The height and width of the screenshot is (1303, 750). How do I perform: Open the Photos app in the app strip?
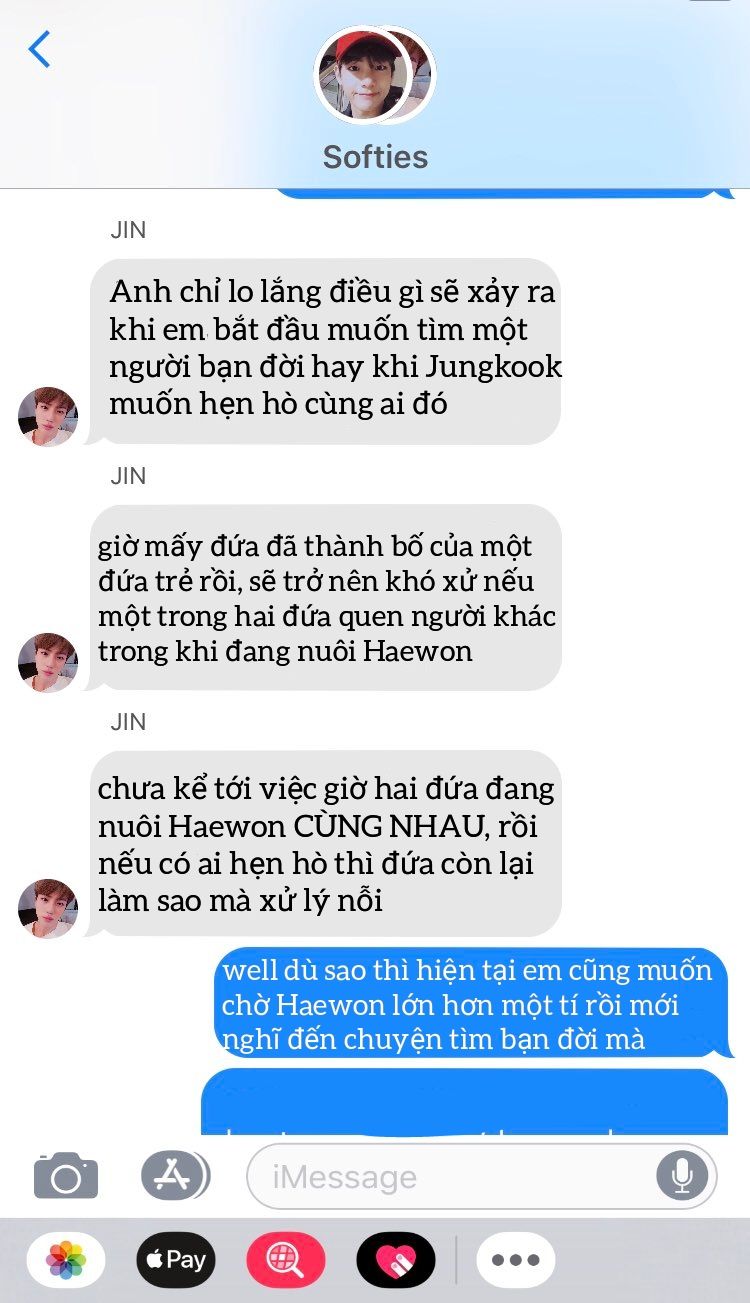click(67, 1260)
